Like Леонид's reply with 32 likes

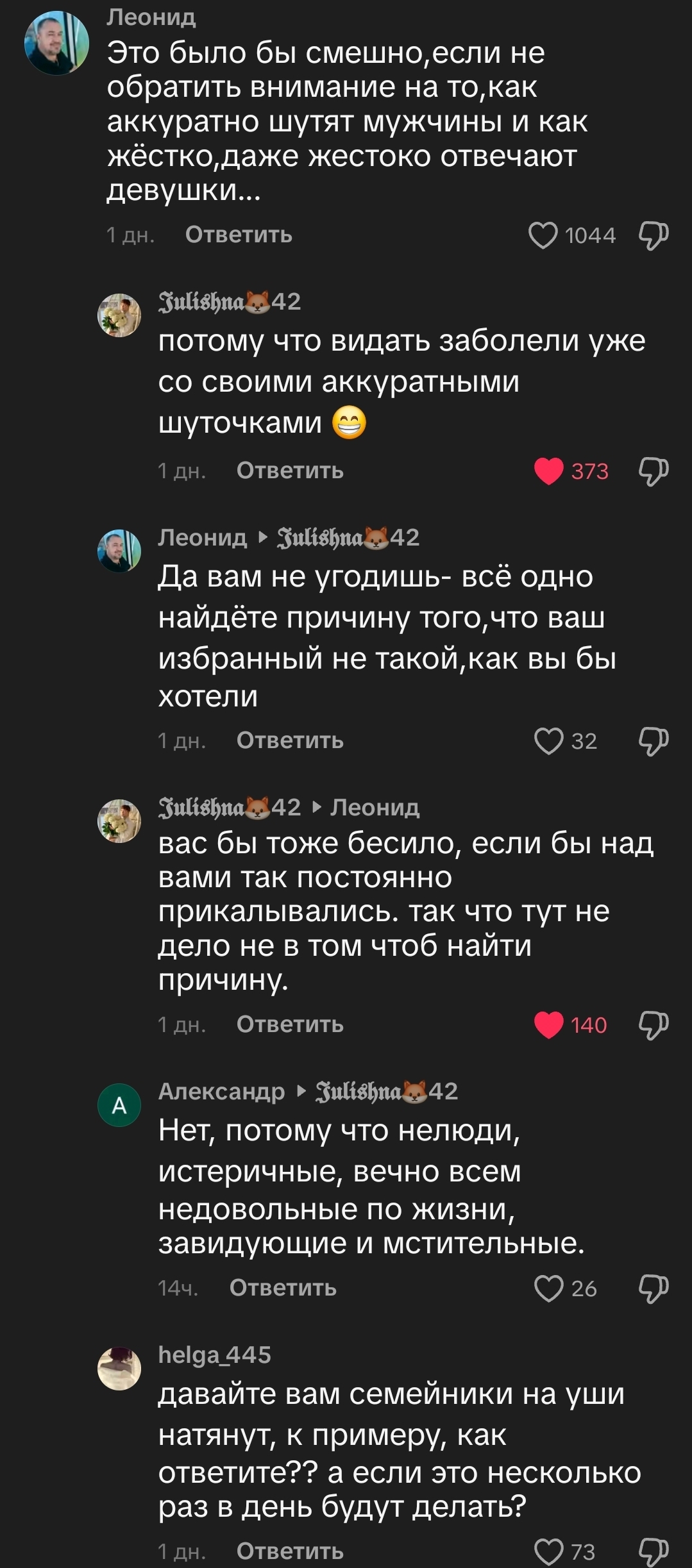[x=549, y=741]
